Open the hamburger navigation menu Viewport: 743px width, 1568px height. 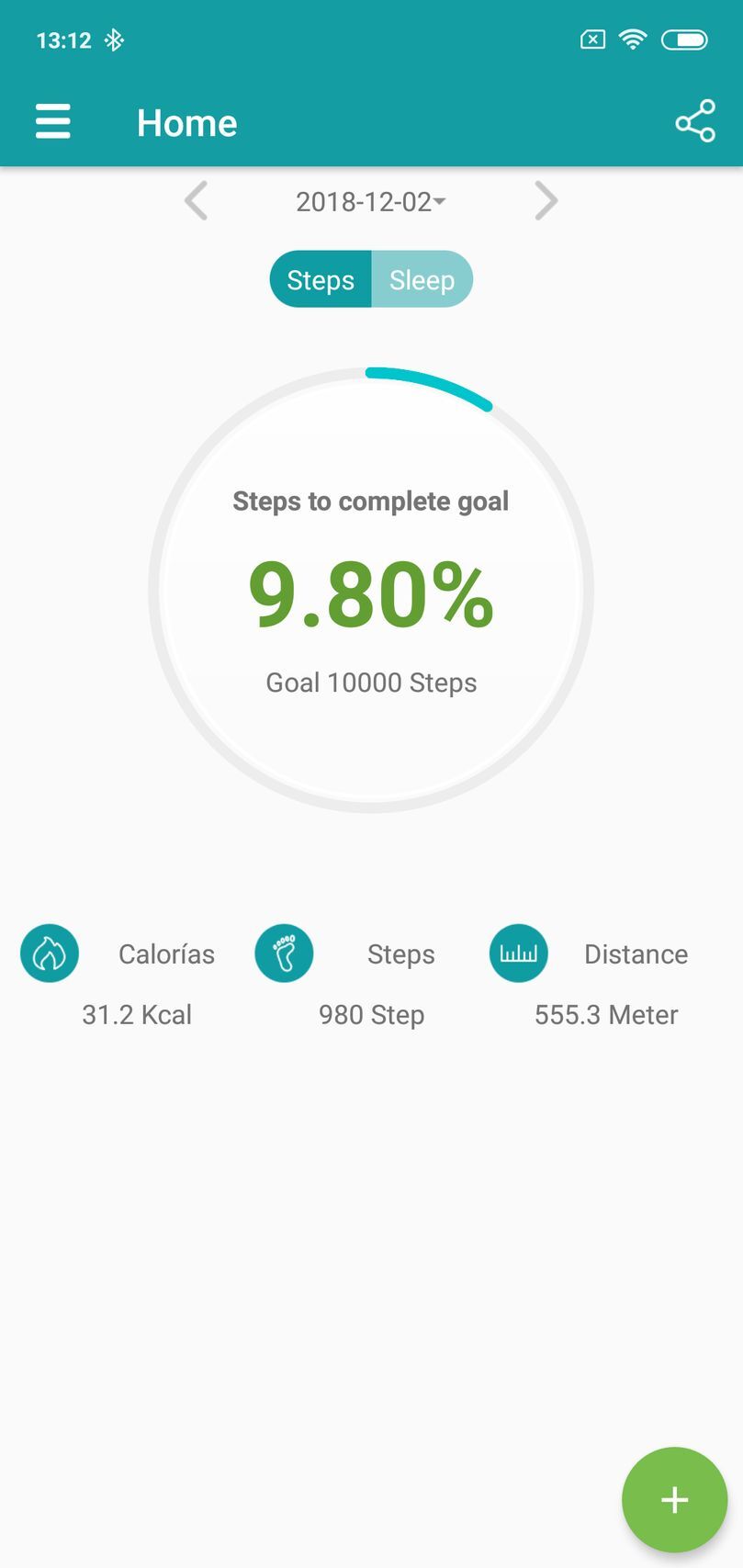pos(53,121)
